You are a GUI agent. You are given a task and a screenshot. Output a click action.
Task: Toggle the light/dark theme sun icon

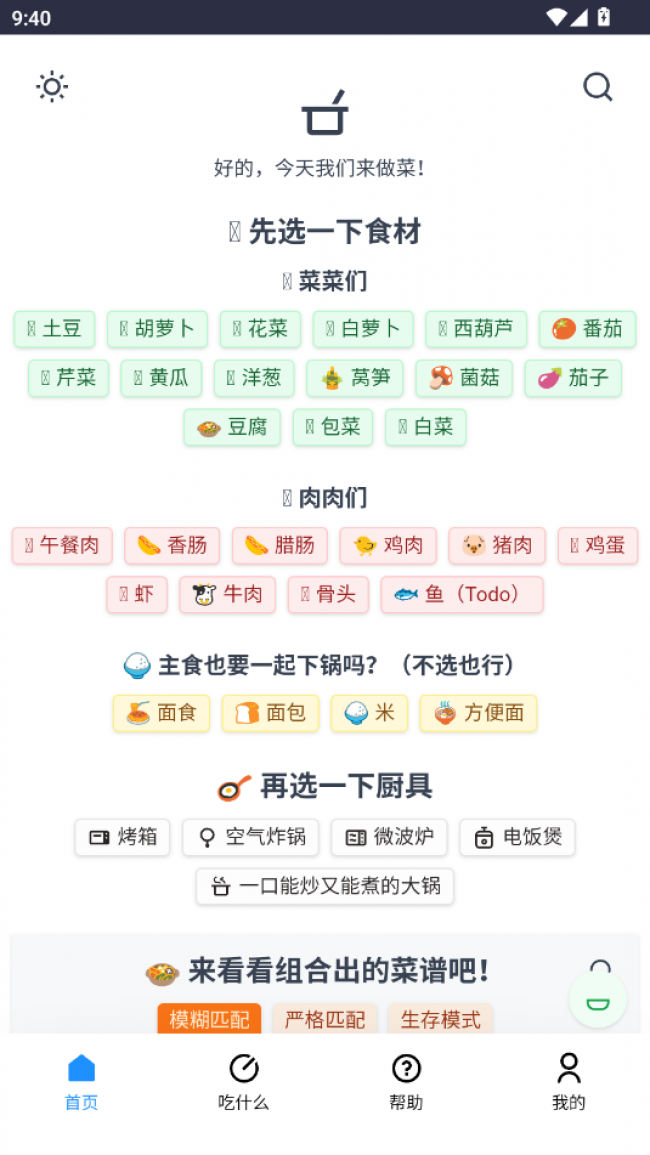click(52, 87)
